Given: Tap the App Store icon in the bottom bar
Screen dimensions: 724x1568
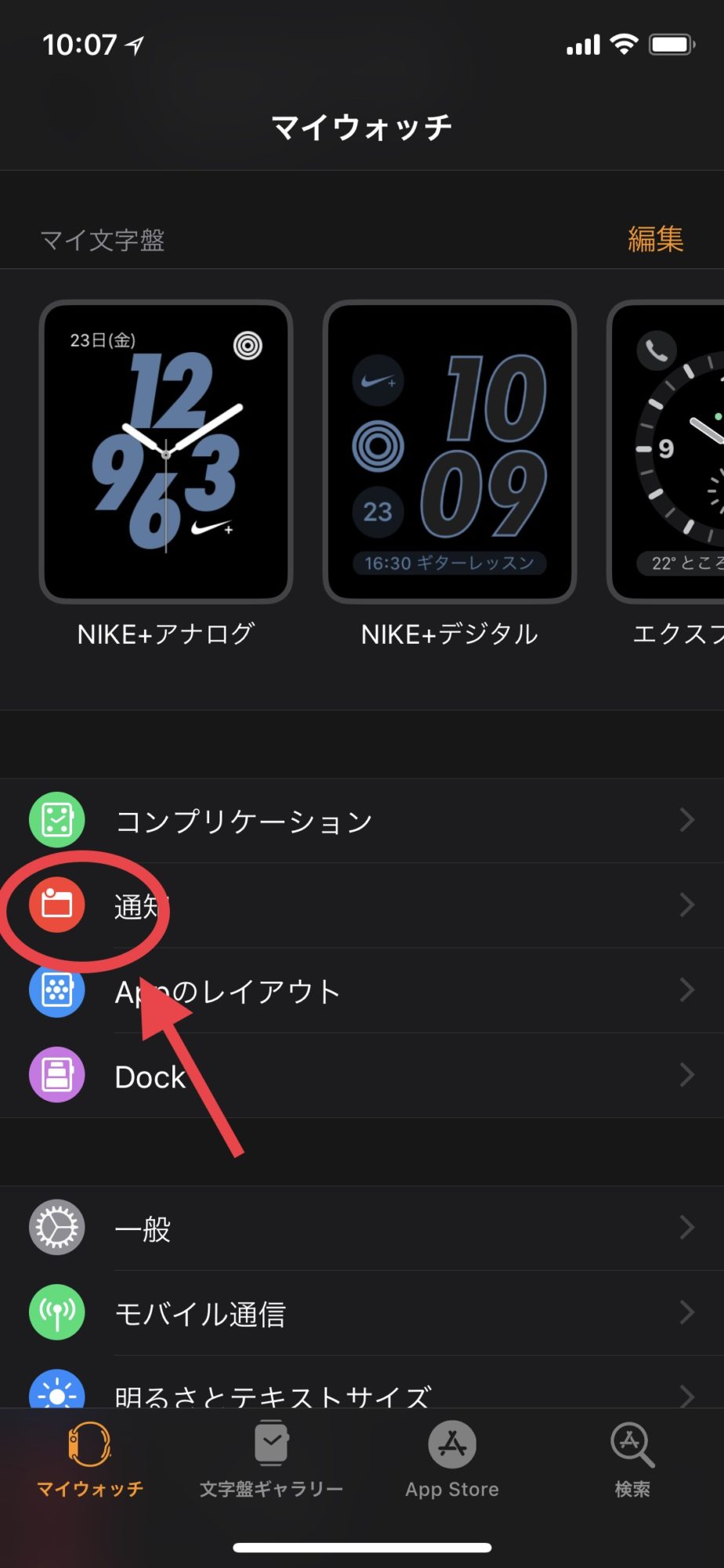Looking at the screenshot, I should [x=451, y=1445].
